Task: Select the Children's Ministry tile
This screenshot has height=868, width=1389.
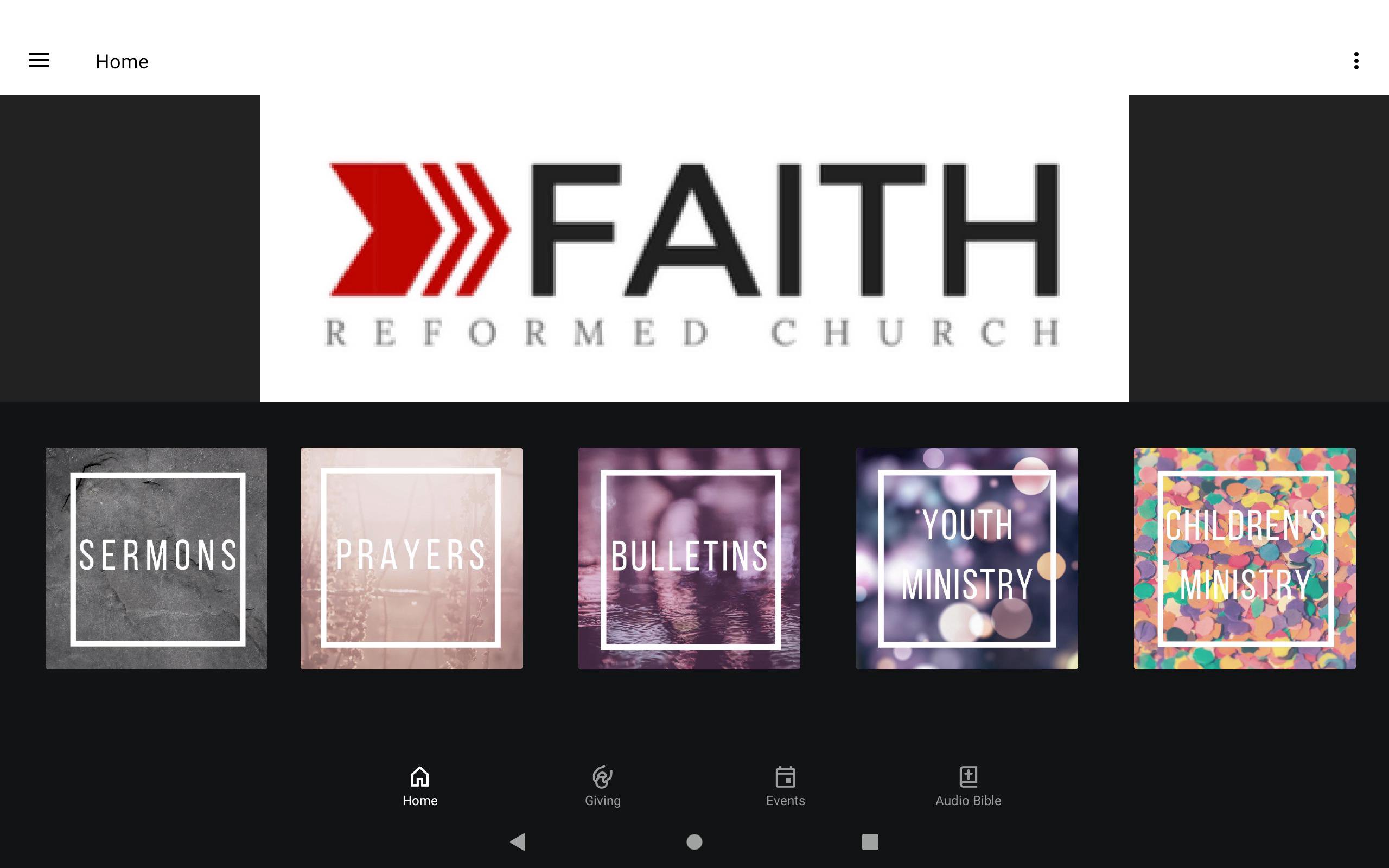Action: coord(1244,558)
